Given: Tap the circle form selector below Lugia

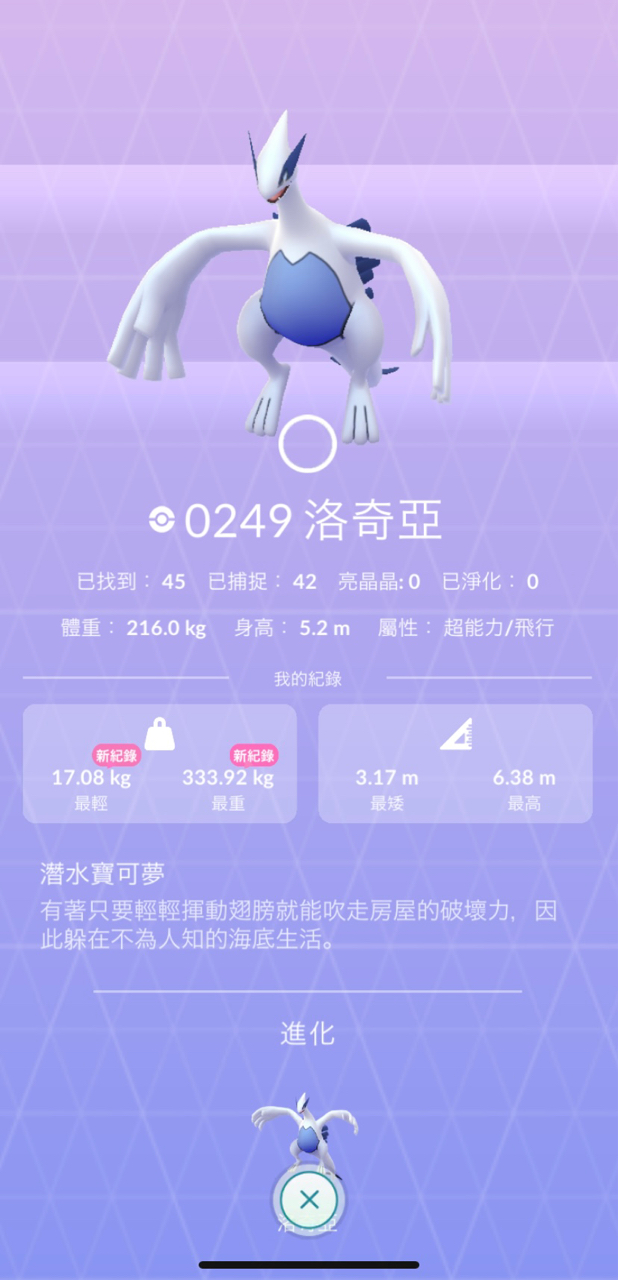Looking at the screenshot, I should coord(308,444).
